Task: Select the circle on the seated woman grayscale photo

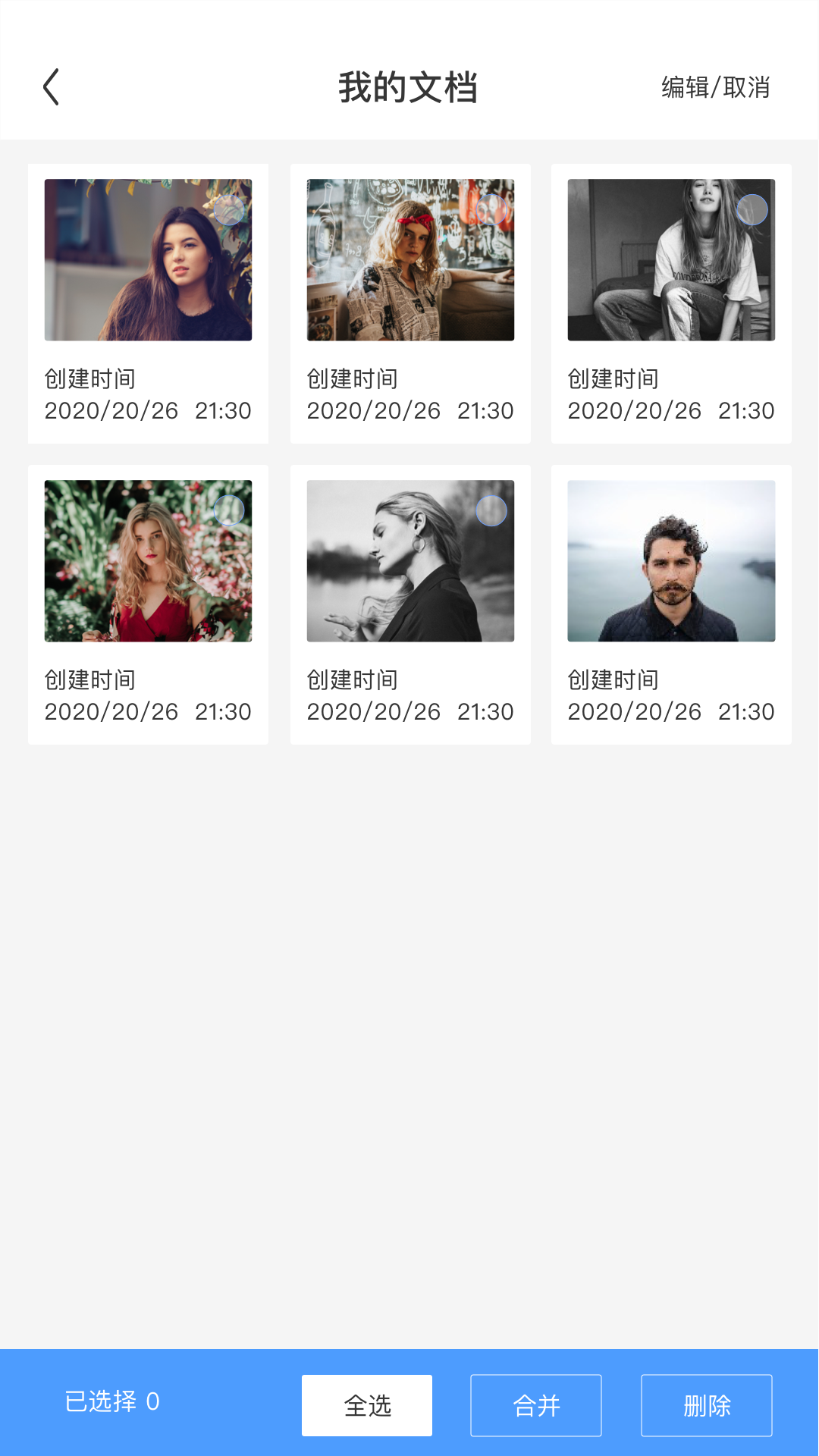Action: 752,210
